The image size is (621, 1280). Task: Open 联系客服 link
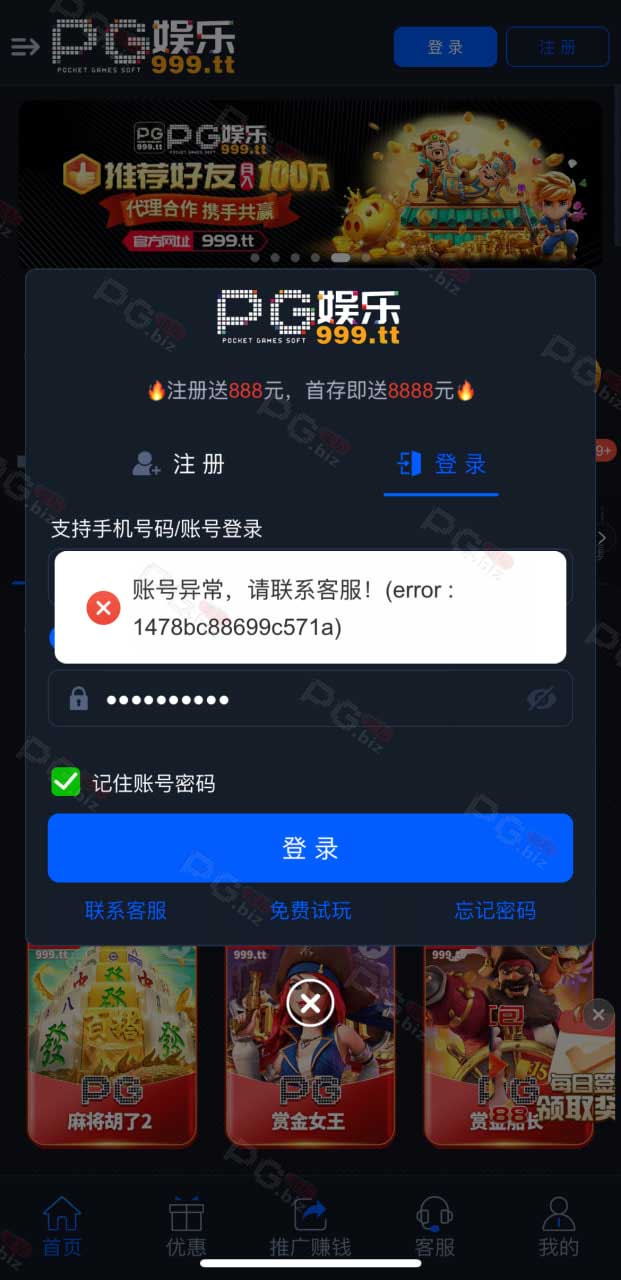[126, 911]
